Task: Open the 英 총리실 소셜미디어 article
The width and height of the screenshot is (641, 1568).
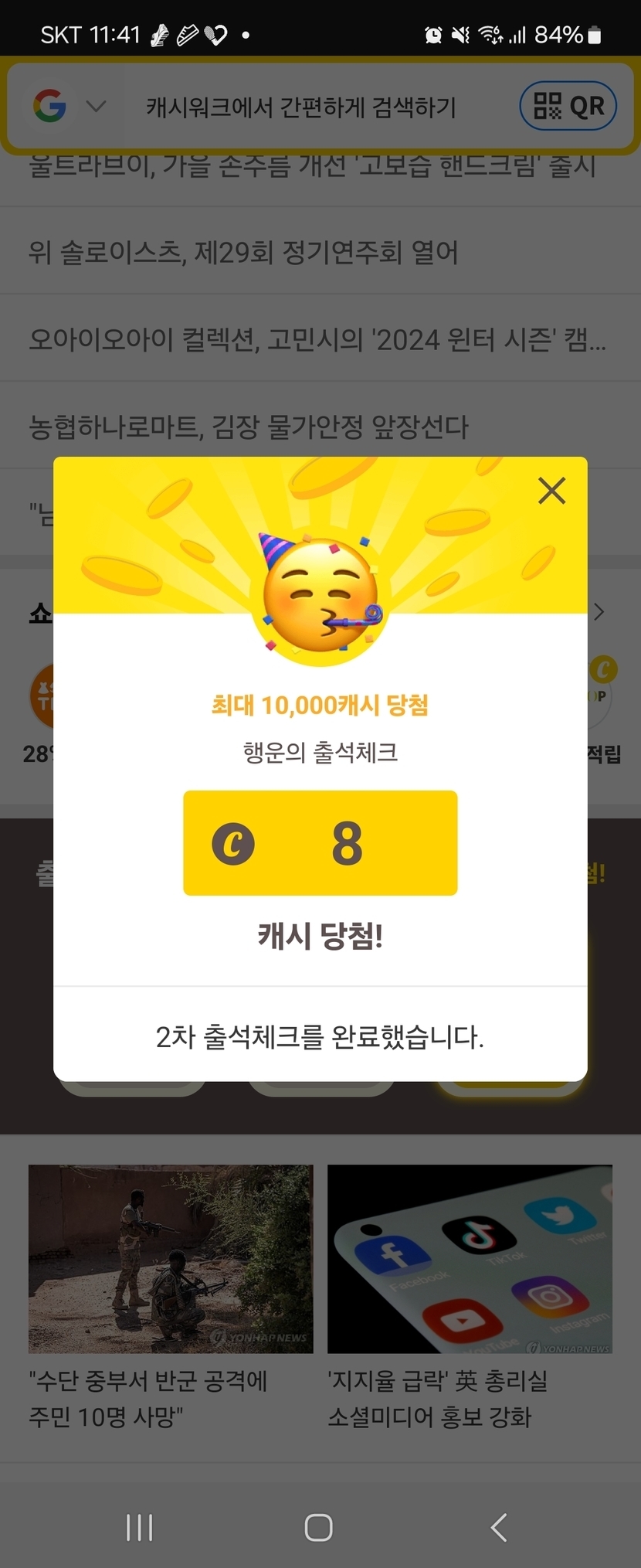Action: tap(470, 1297)
